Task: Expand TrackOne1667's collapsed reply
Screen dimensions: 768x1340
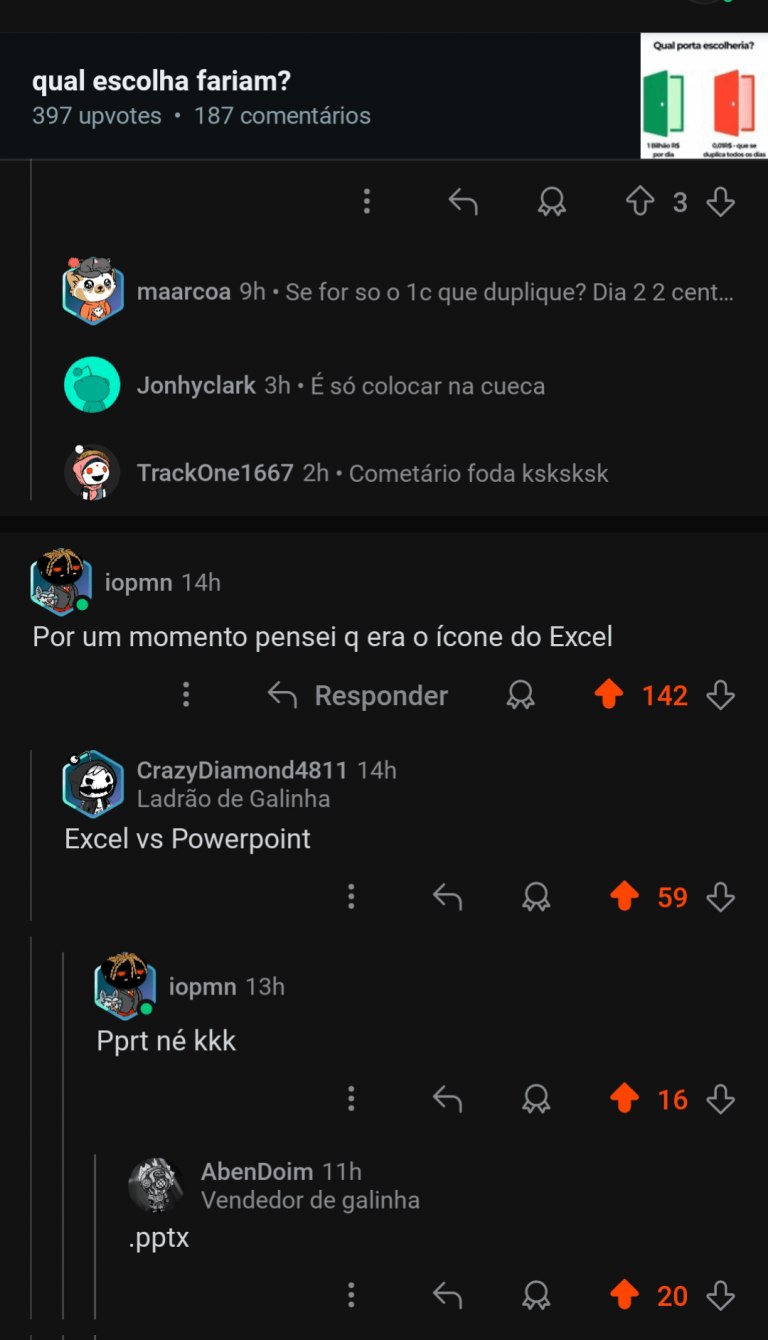Action: (372, 473)
